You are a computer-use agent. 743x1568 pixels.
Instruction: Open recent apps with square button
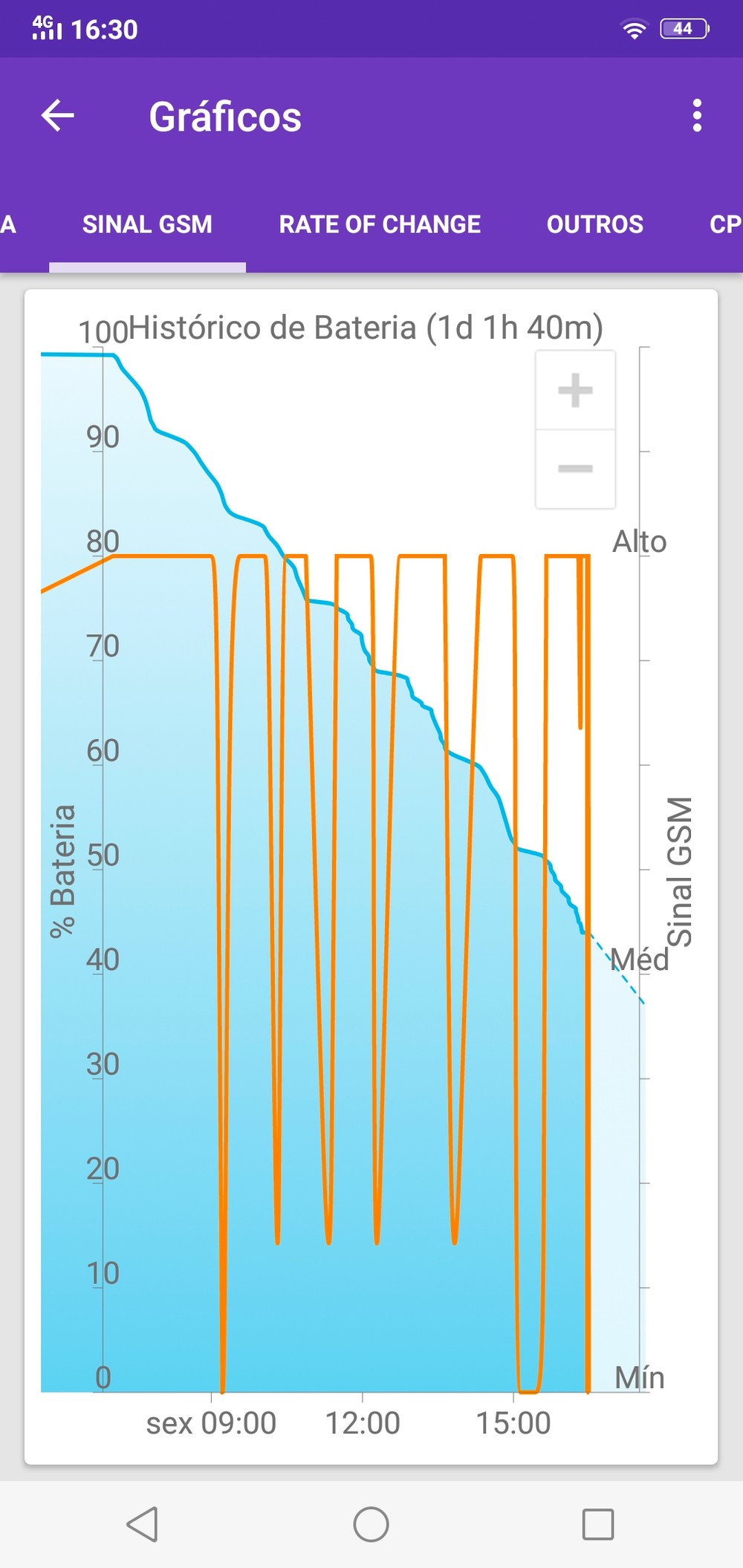[598, 1525]
